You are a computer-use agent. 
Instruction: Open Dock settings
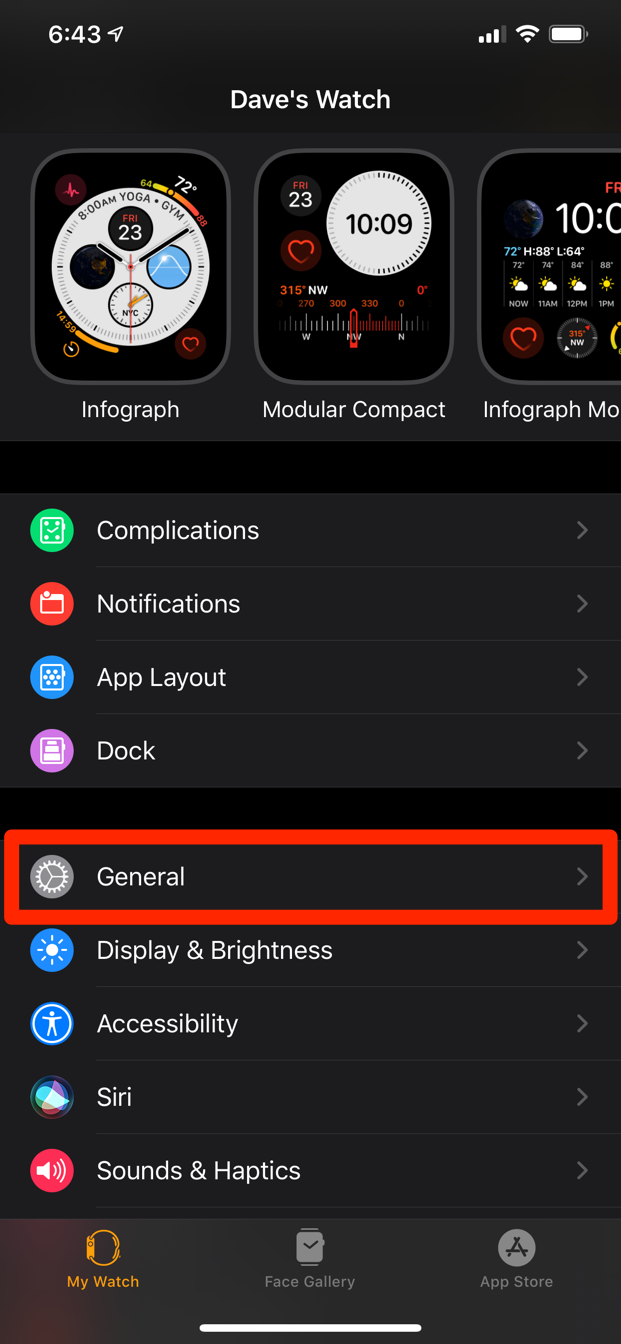[310, 751]
